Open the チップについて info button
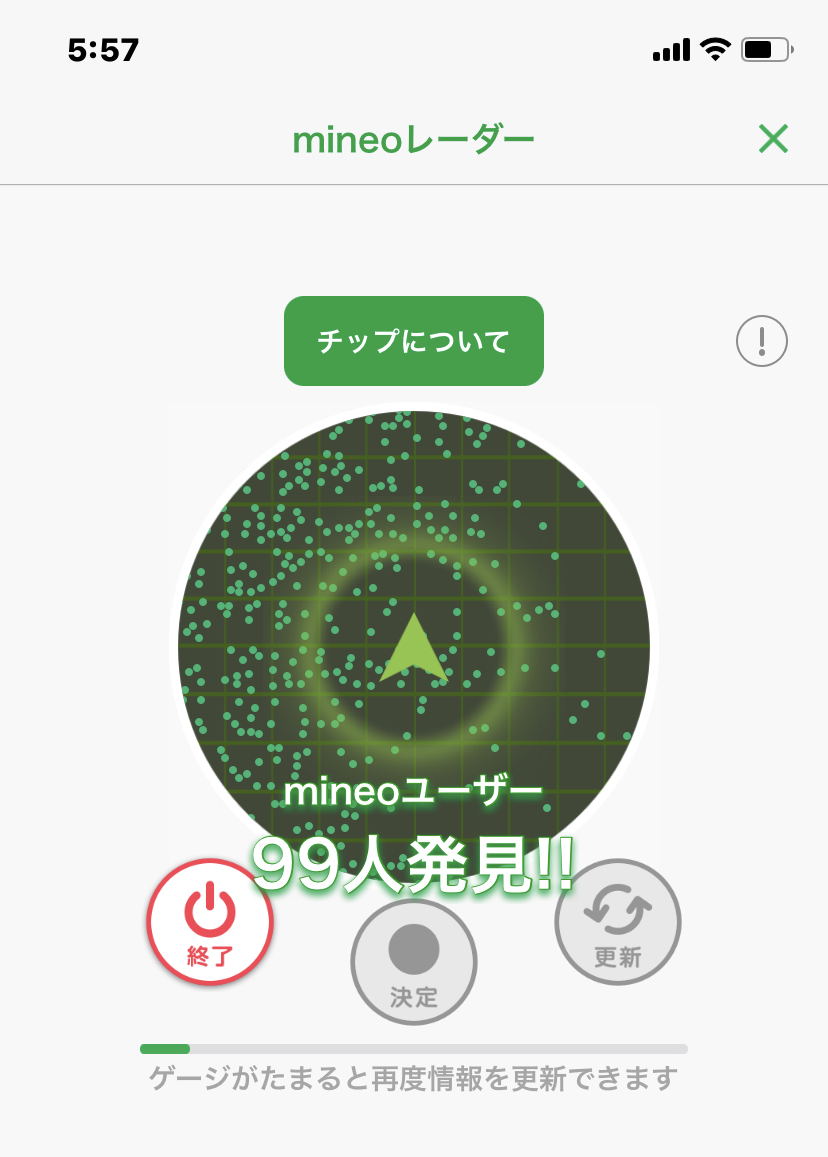Screen dimensions: 828x1157 tap(413, 341)
